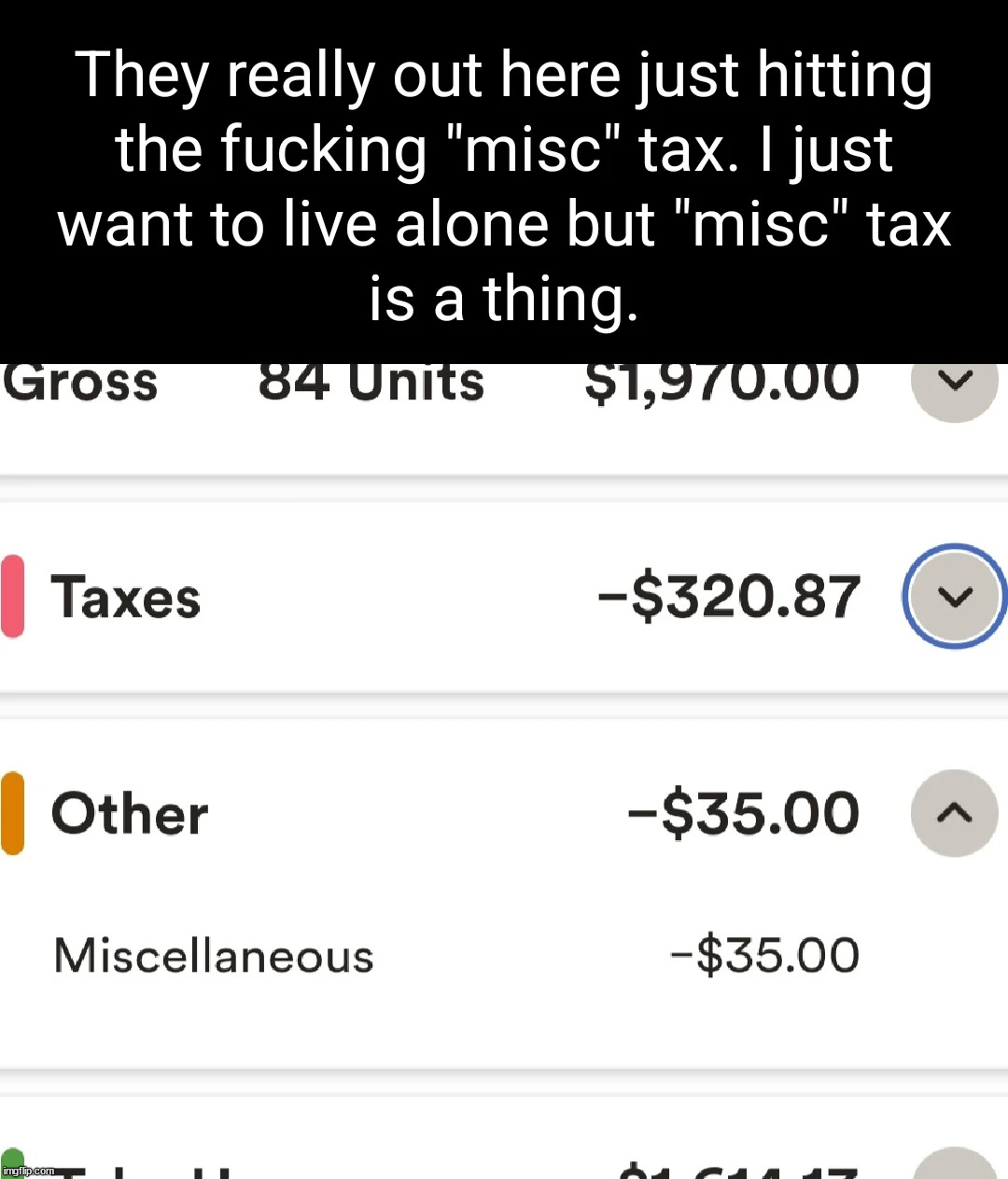Image resolution: width=1008 pixels, height=1179 pixels.
Task: Click the orange indicator bar next to Other
Action: point(13,813)
